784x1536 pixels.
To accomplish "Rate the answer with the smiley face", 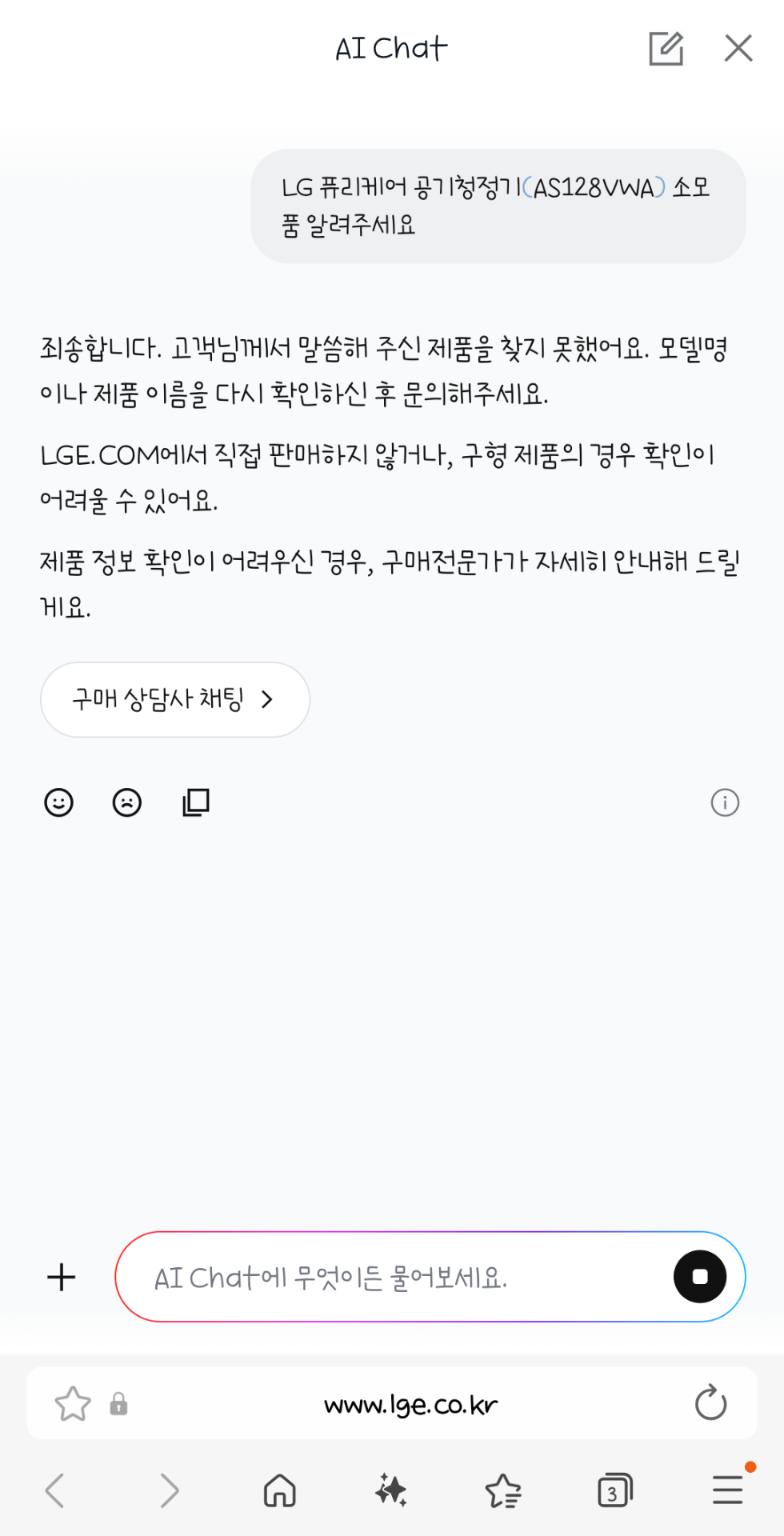I will pos(58,802).
